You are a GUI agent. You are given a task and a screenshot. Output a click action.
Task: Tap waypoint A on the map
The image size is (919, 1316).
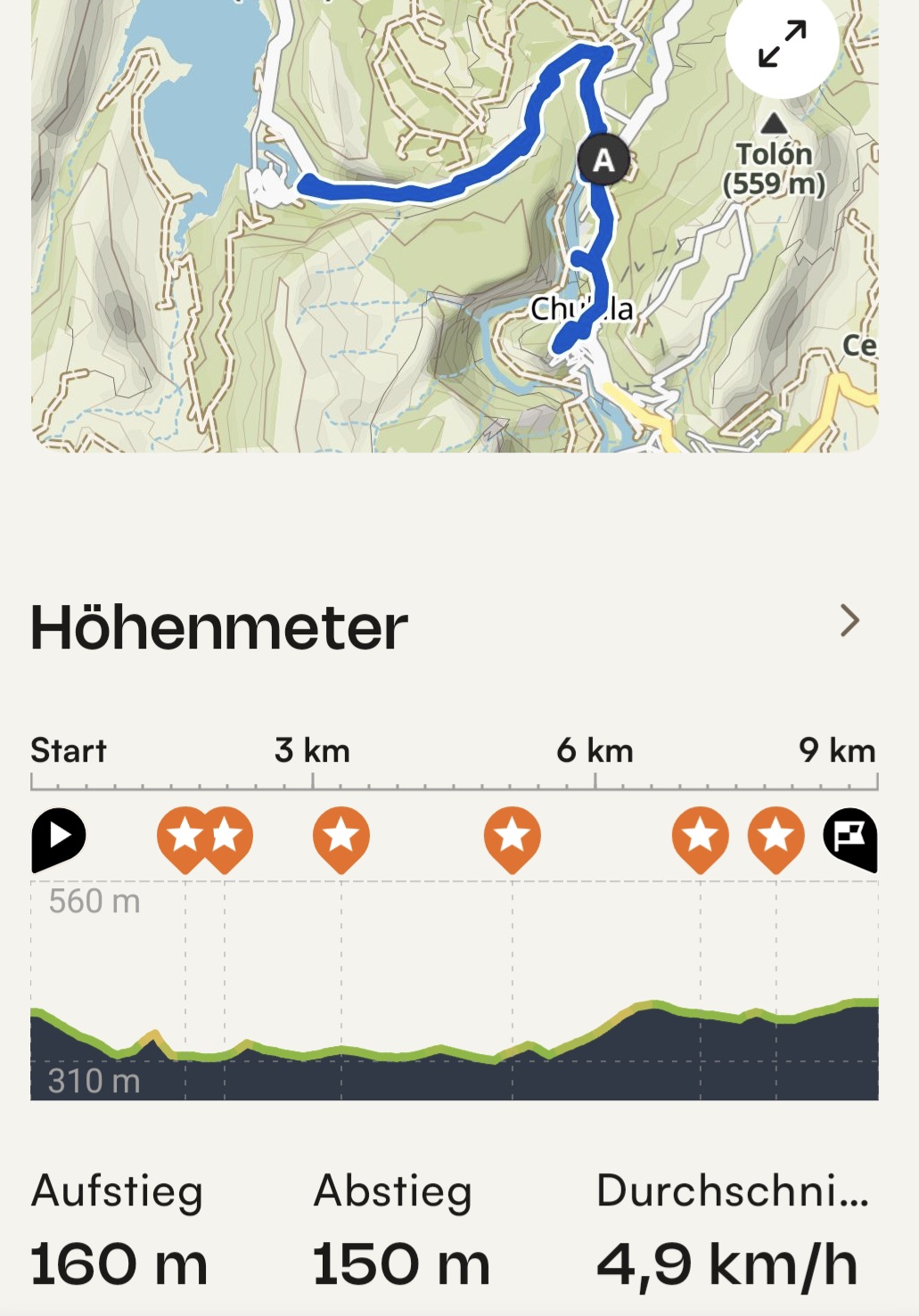coord(603,160)
